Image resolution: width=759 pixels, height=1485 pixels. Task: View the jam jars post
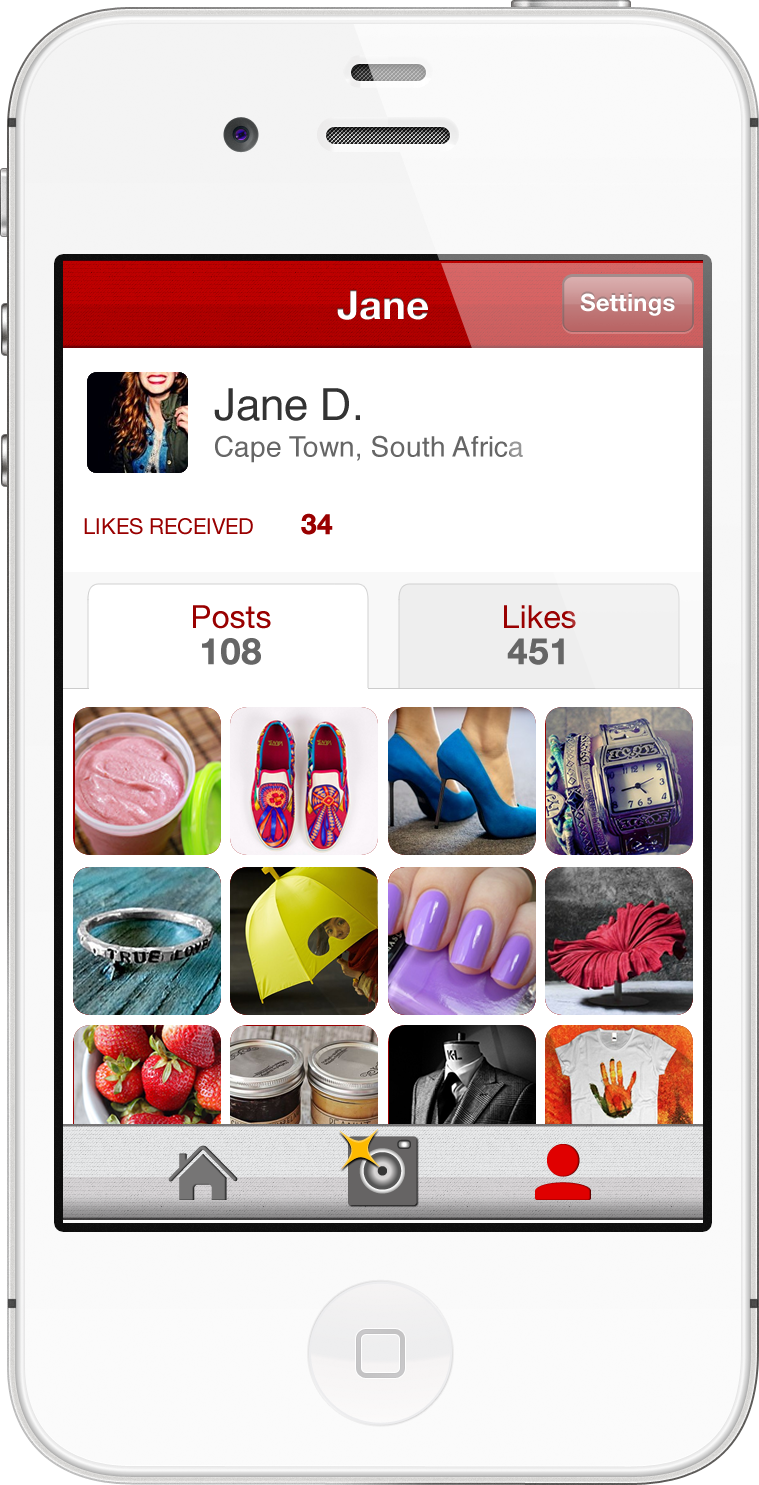pos(304,1075)
